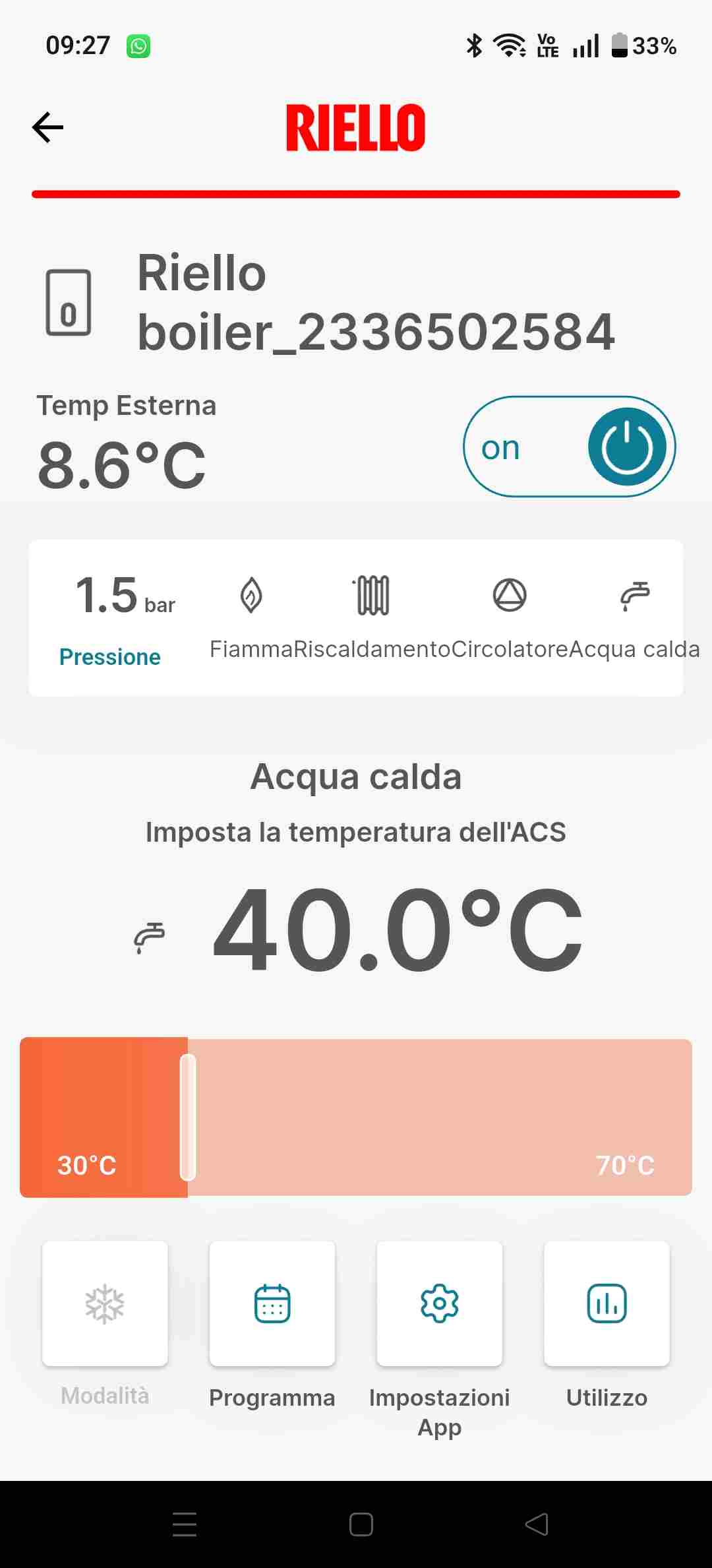This screenshot has height=1568, width=712.
Task: Open Impostazioni App settings
Action: 440,1303
